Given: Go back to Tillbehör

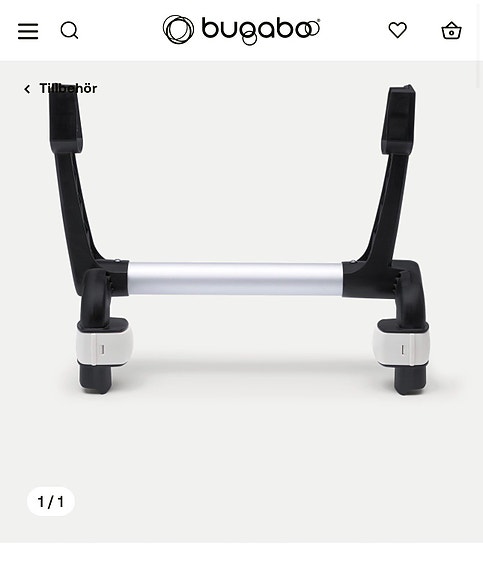Looking at the screenshot, I should (x=61, y=89).
